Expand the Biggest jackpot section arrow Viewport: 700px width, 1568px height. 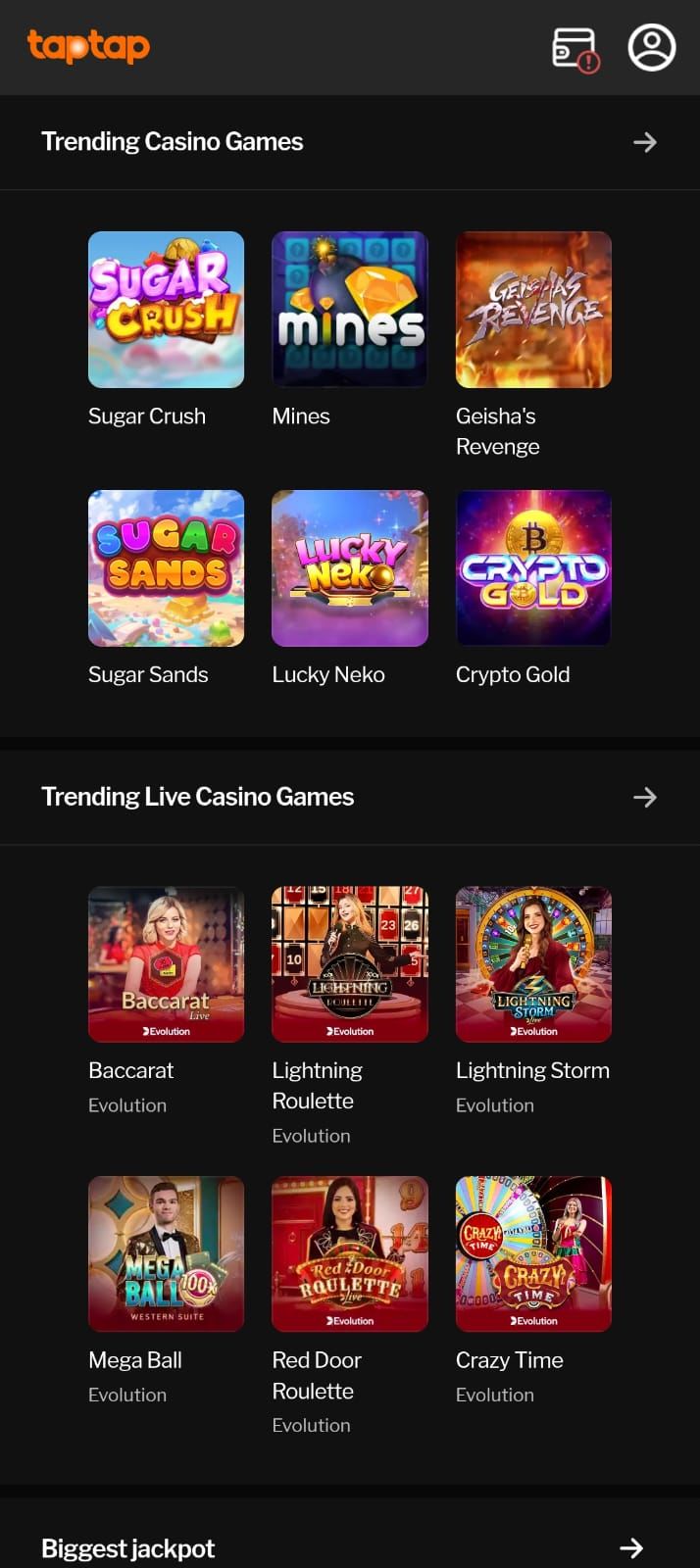pyautogui.click(x=632, y=1547)
